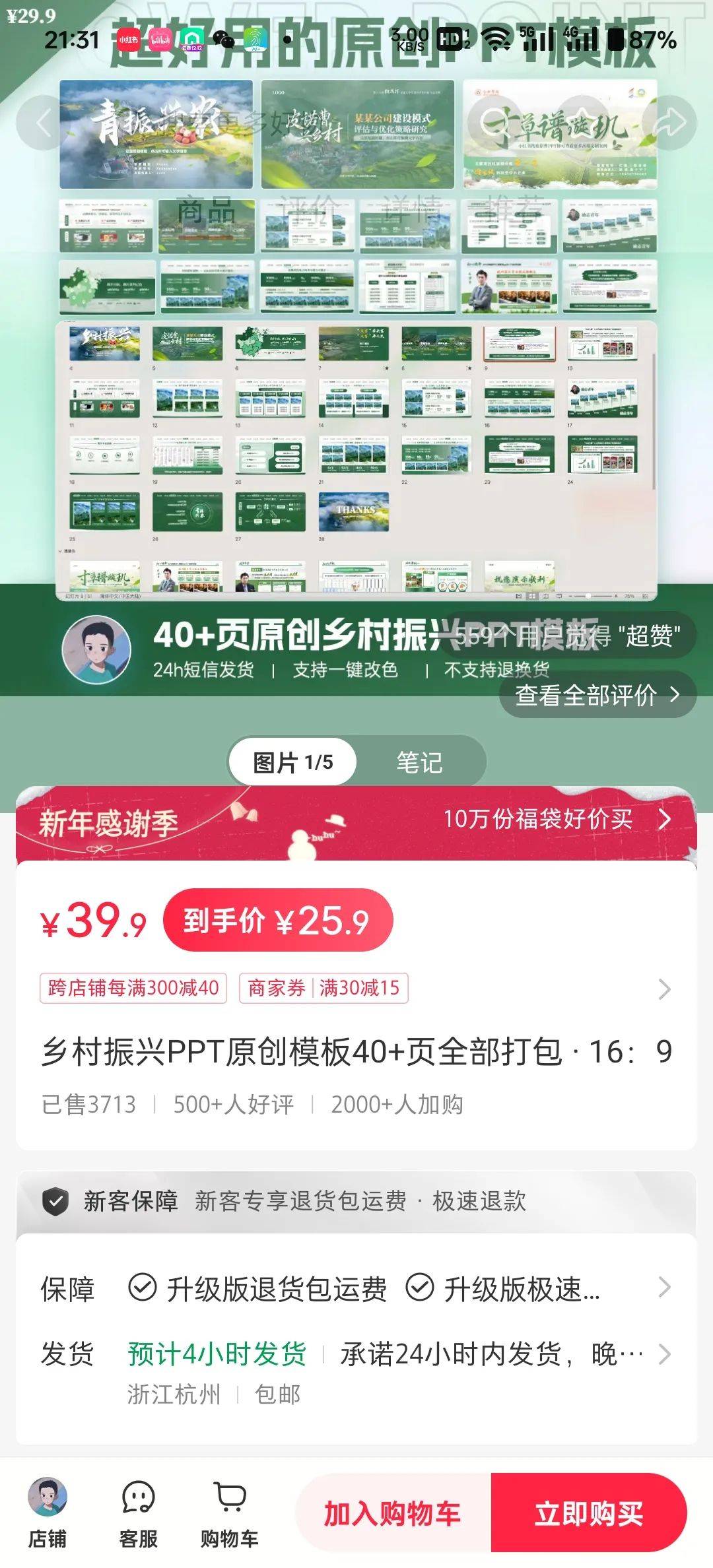
Task: Switch to the 商品 header tab
Action: (206, 210)
